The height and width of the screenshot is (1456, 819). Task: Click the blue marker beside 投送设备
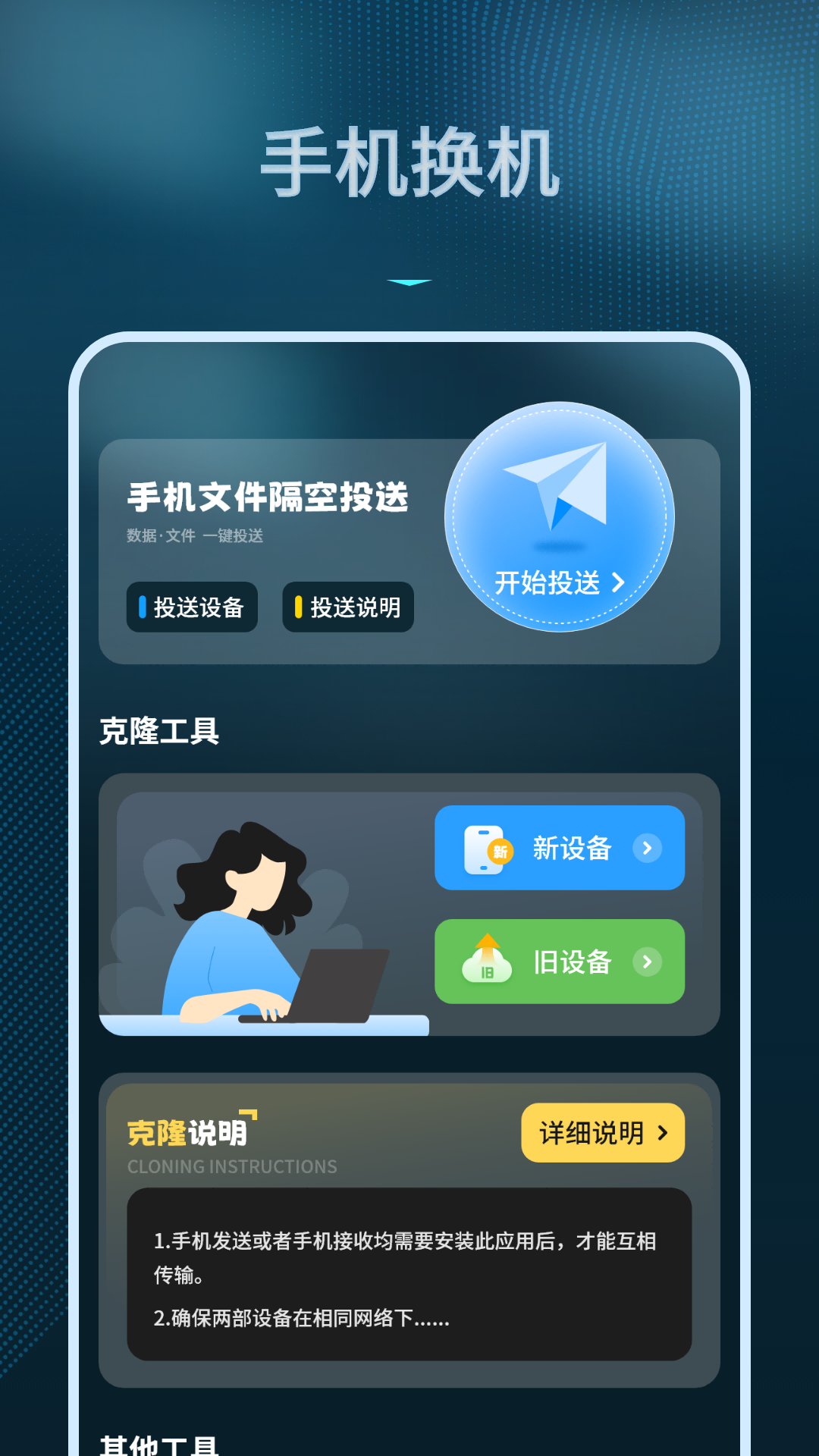pos(143,607)
